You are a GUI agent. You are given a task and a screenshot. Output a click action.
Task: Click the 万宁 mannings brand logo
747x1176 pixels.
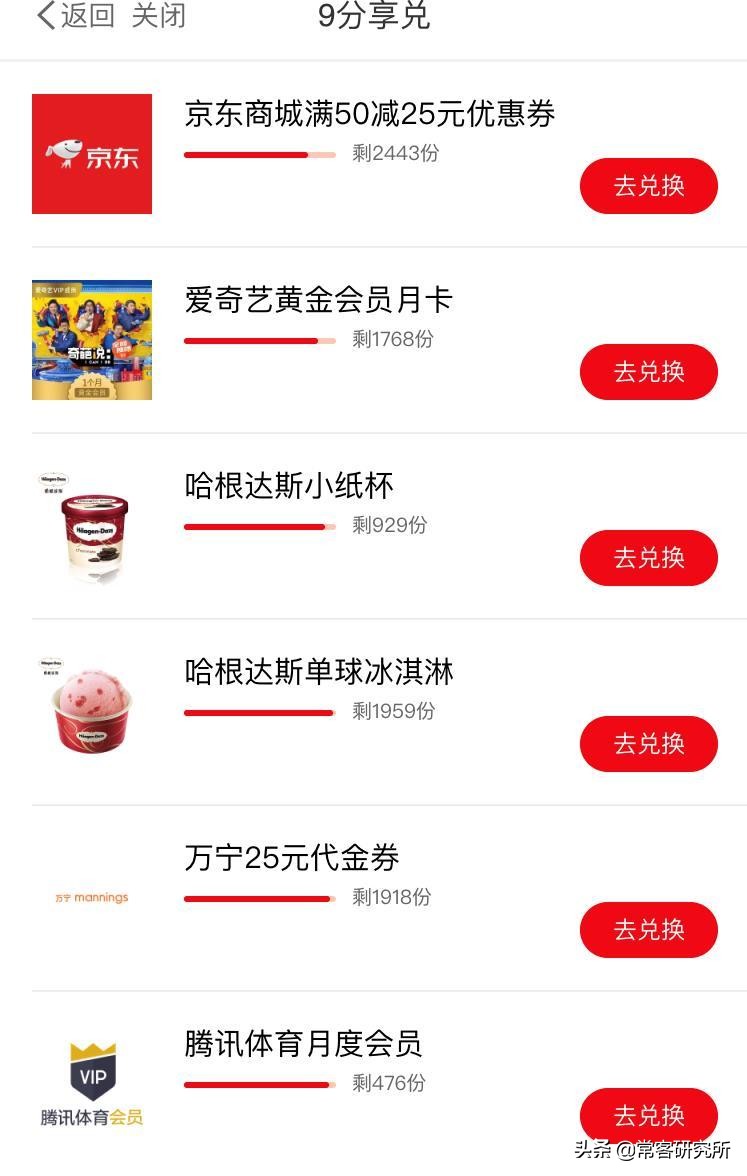pos(92,897)
